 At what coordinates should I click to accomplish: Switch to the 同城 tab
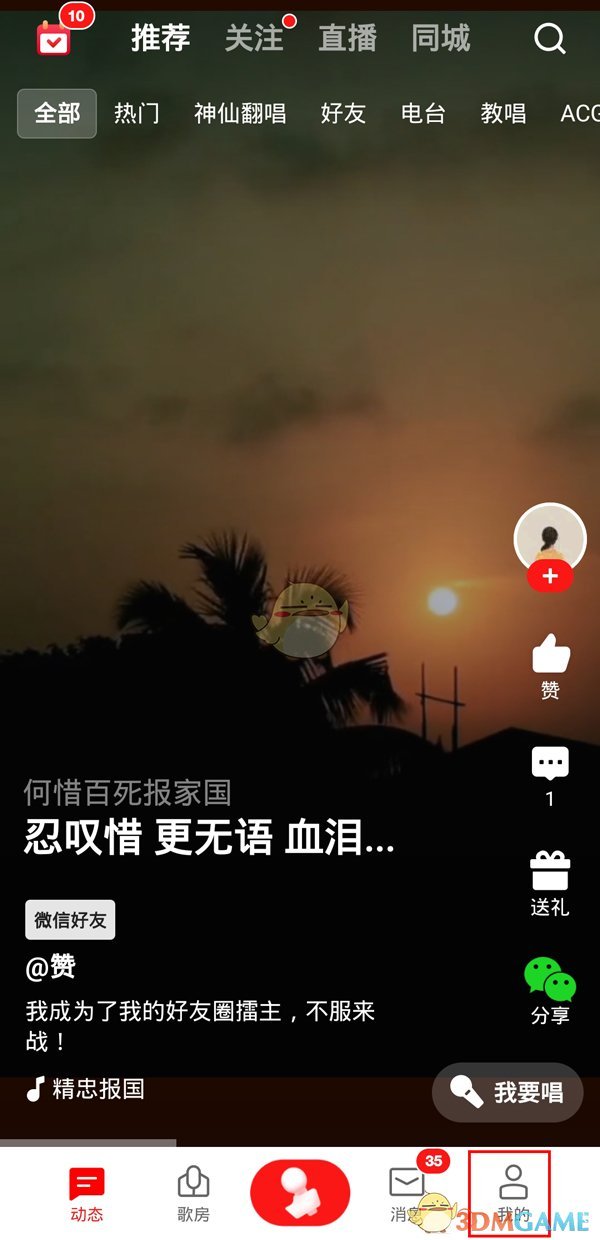tap(441, 39)
